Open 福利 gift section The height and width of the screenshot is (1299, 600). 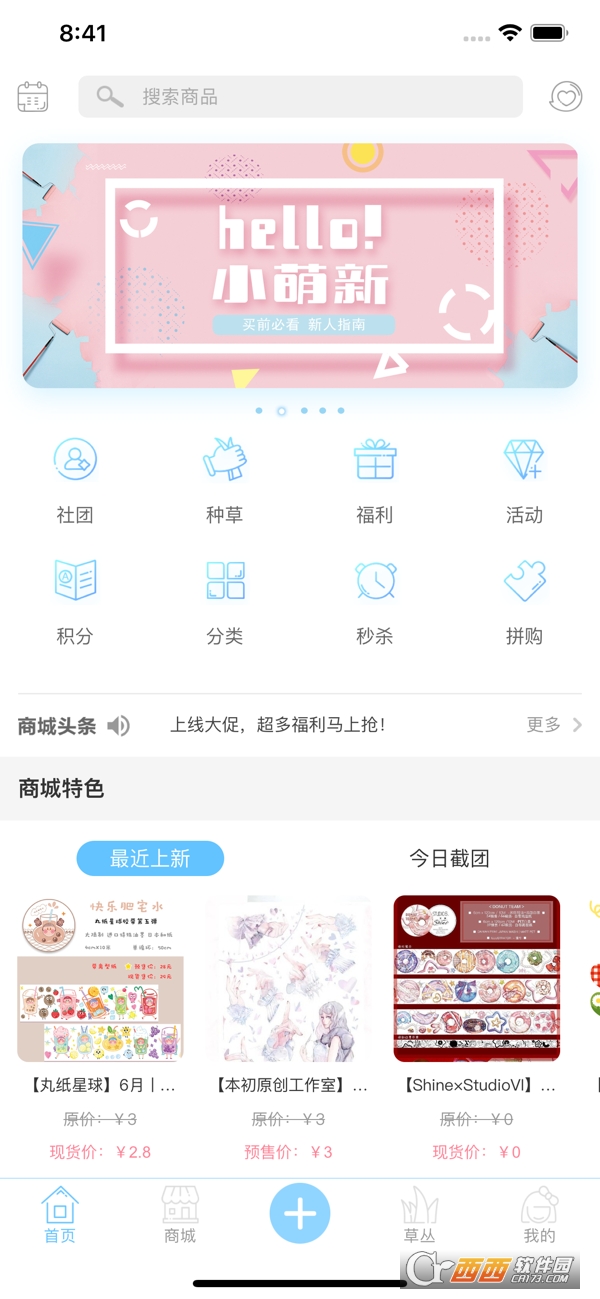375,480
